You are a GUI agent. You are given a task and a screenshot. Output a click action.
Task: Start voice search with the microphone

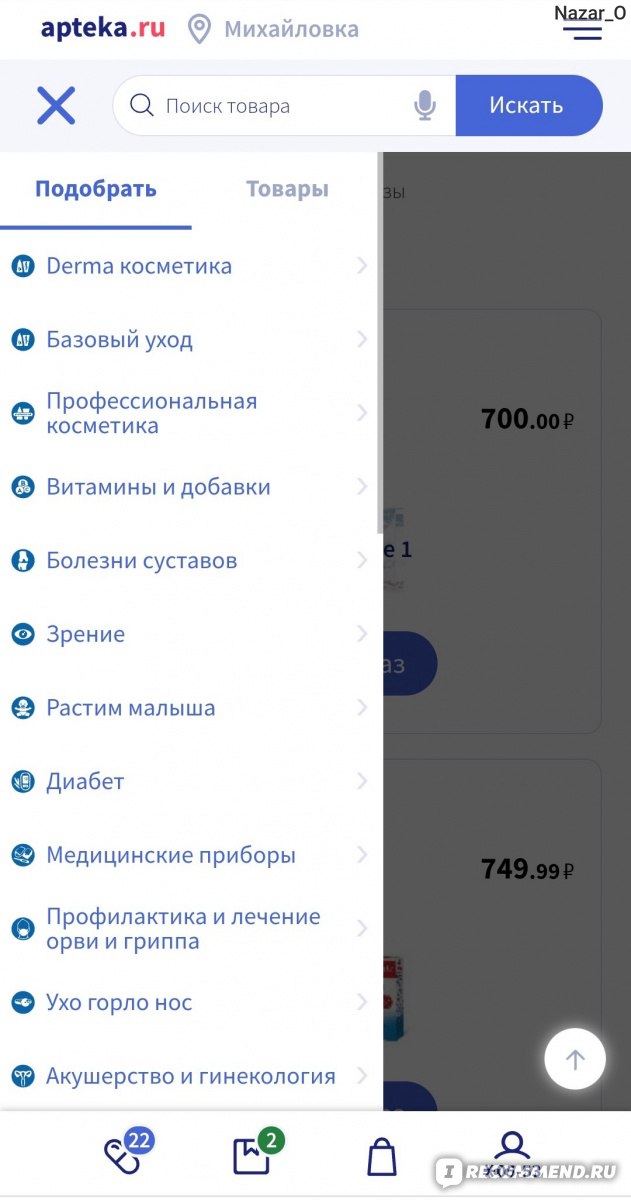point(426,105)
